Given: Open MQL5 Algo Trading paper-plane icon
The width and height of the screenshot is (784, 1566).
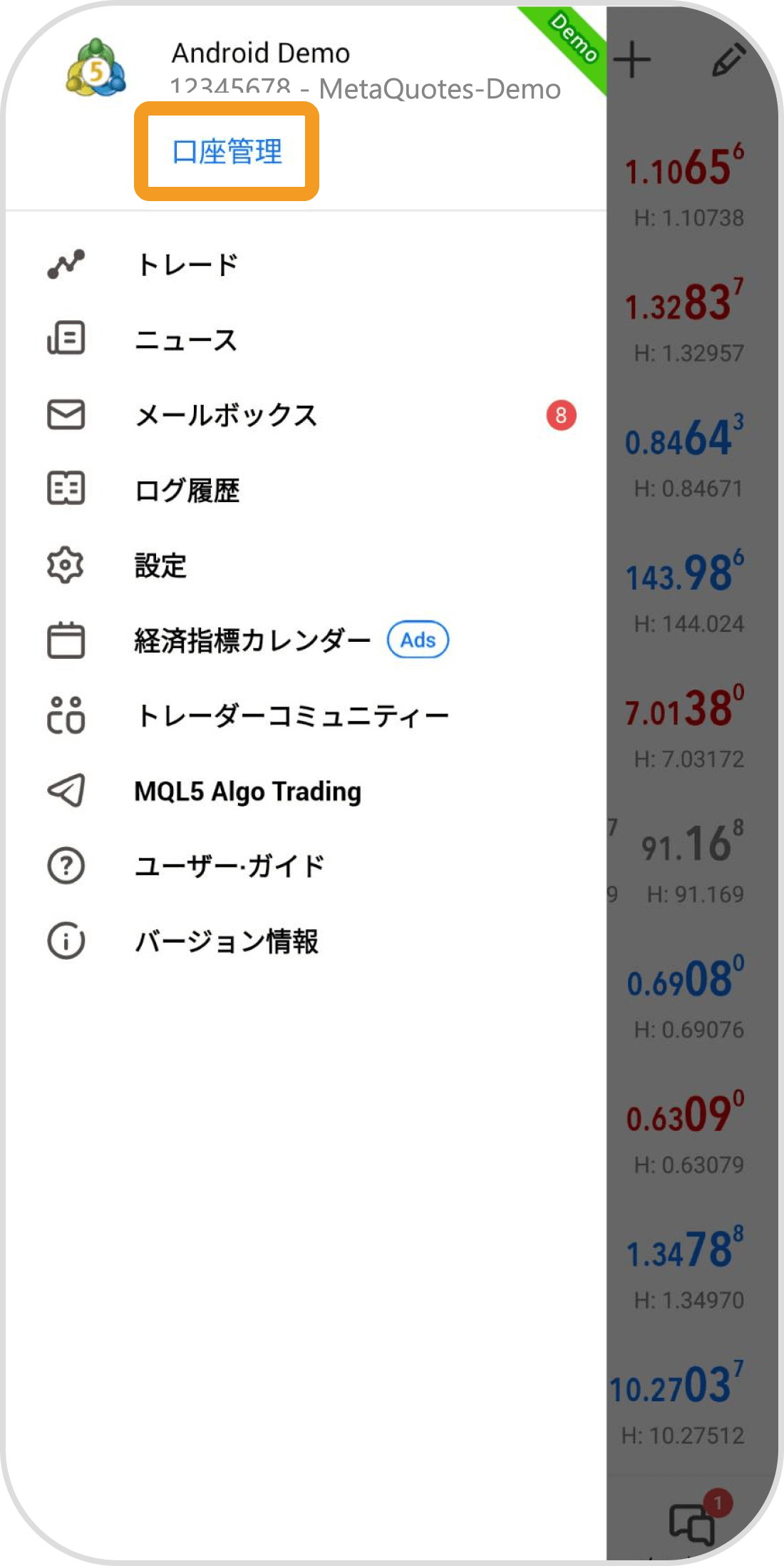Looking at the screenshot, I should 66,790.
